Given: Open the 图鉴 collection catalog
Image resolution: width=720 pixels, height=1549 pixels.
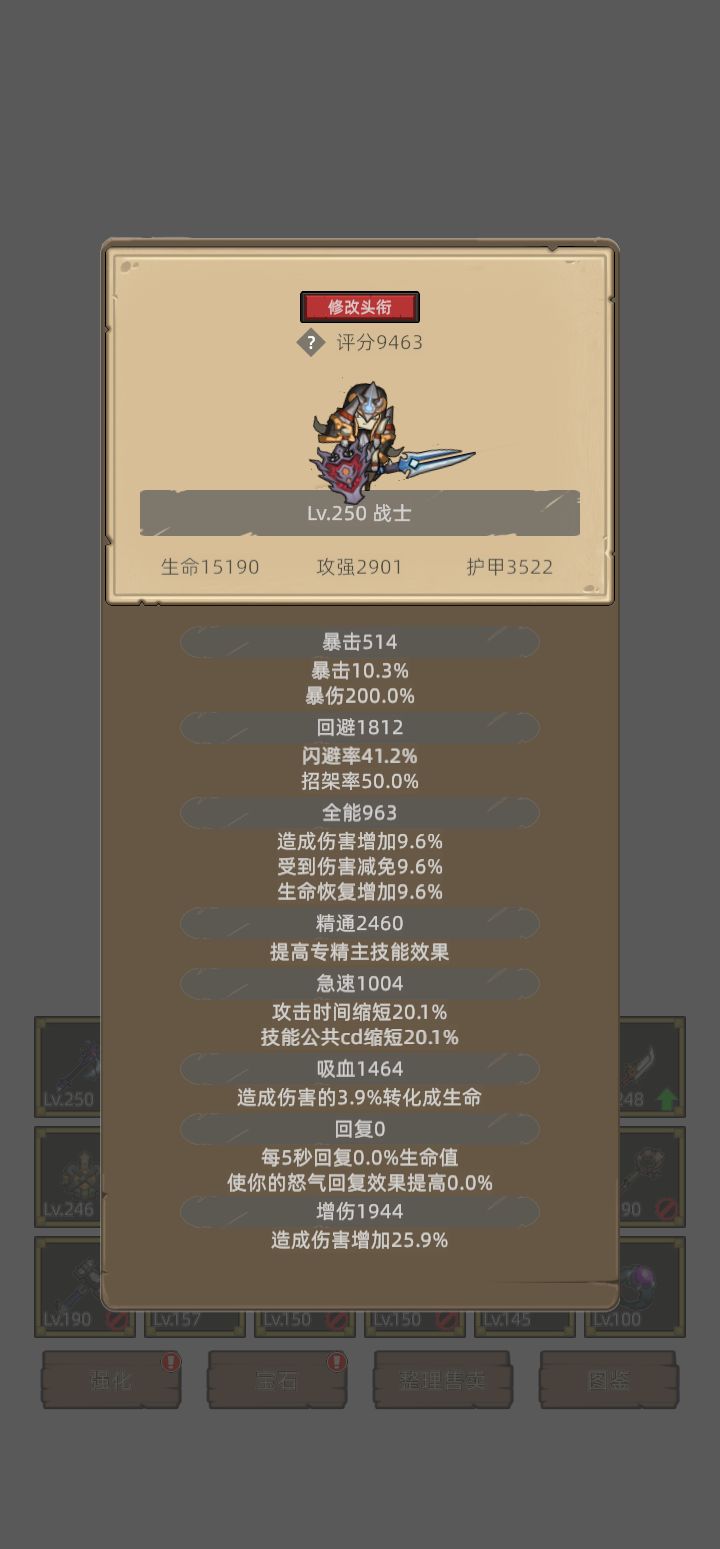Looking at the screenshot, I should (x=609, y=1380).
